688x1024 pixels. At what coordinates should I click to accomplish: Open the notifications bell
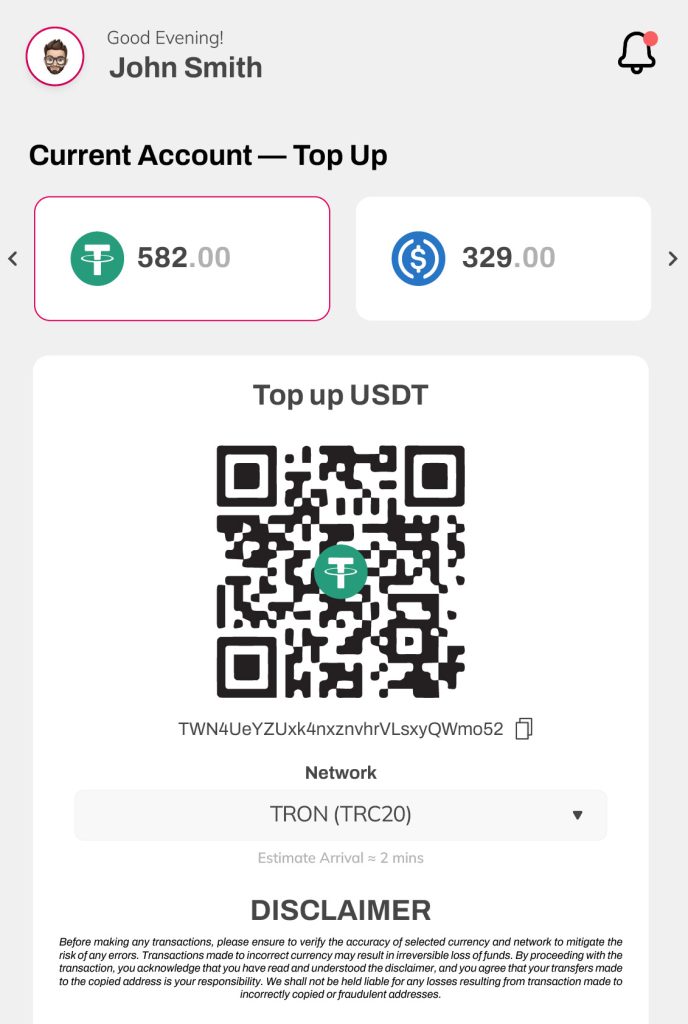[x=637, y=52]
